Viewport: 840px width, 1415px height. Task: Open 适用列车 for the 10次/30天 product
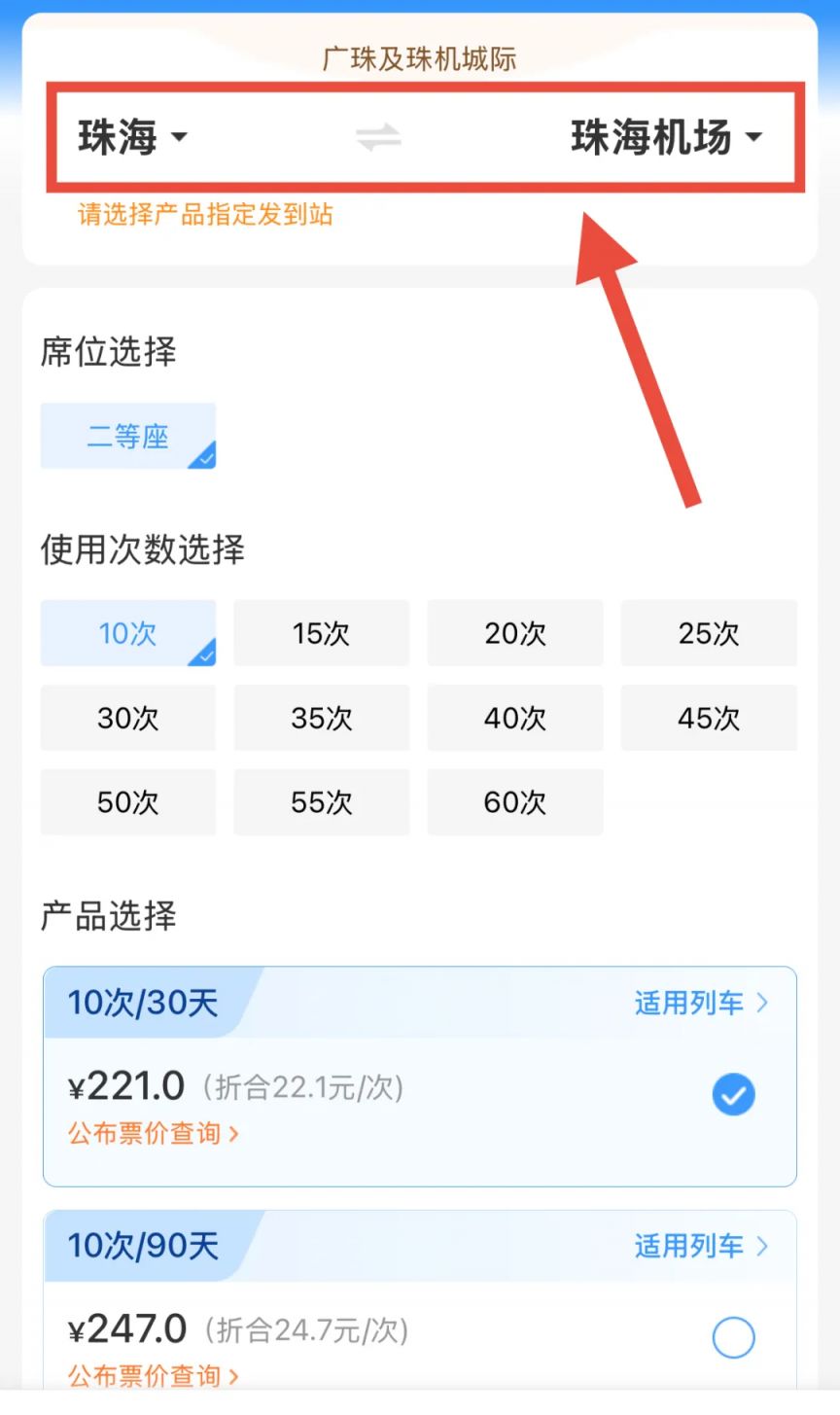(701, 1003)
